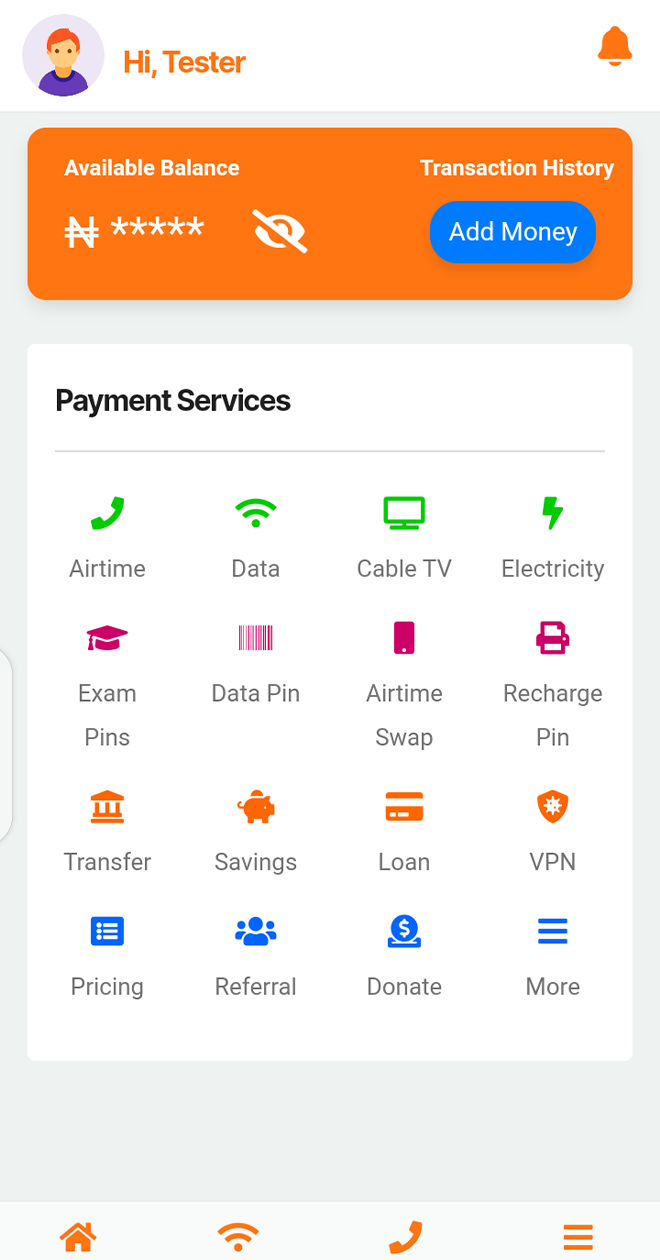Image resolution: width=660 pixels, height=1260 pixels.
Task: Open the bottom bar hamburger menu
Action: [578, 1237]
